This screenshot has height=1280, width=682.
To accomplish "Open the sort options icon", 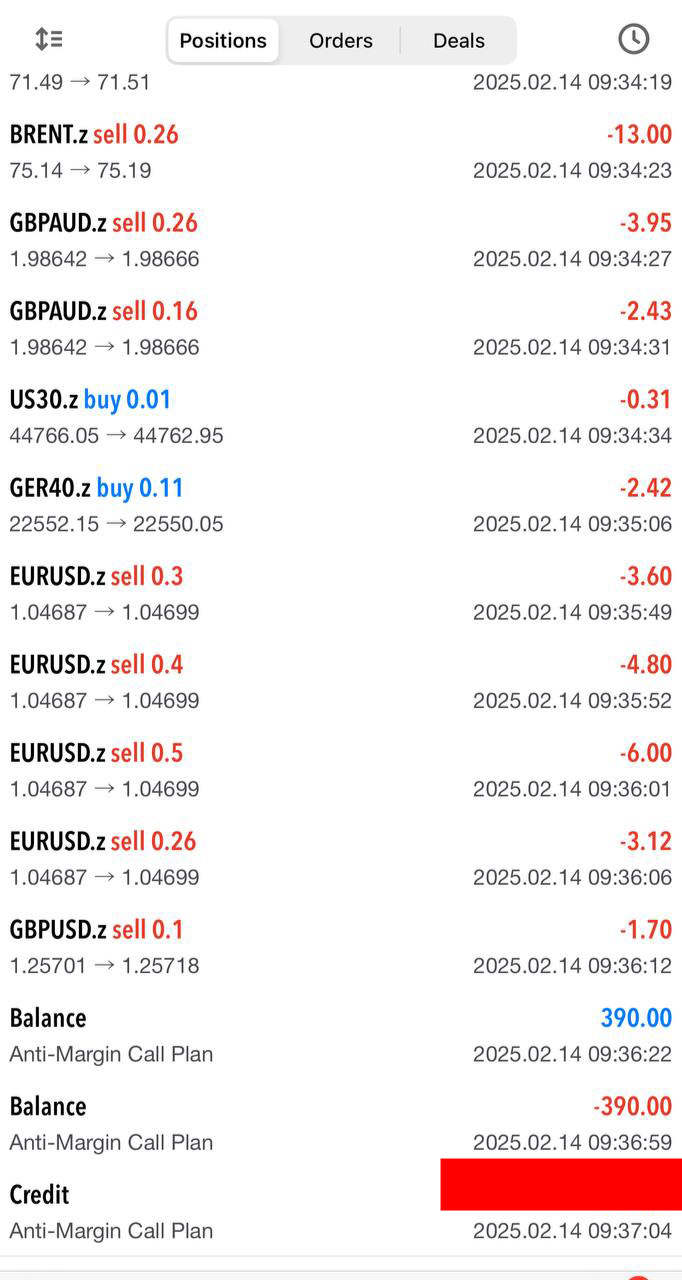I will point(49,39).
